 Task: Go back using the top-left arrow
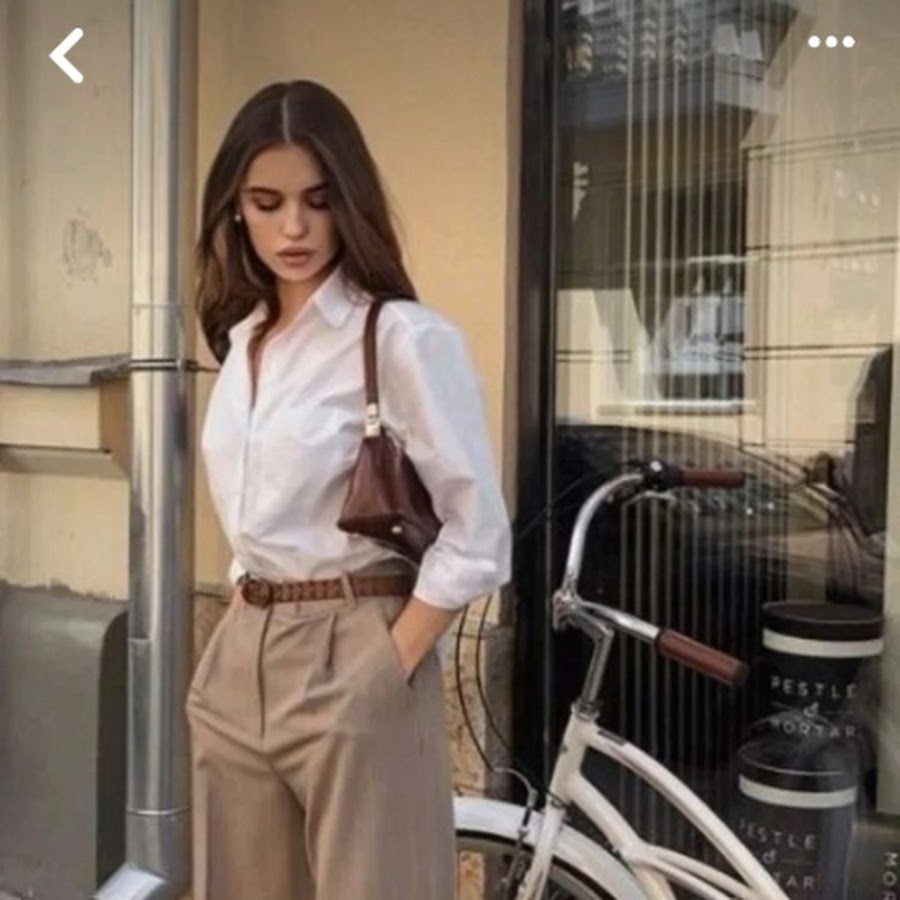coord(66,55)
